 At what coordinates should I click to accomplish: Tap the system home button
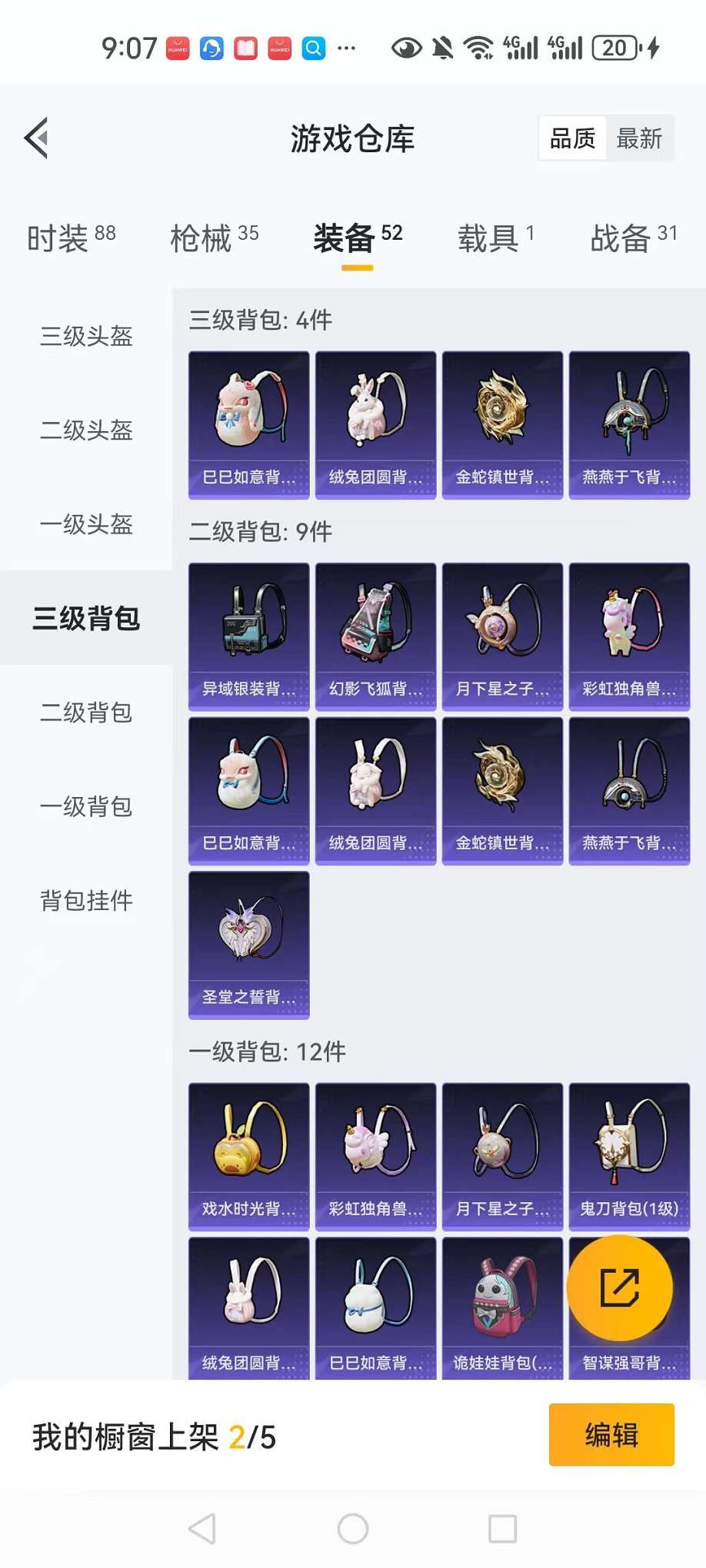point(353,1529)
